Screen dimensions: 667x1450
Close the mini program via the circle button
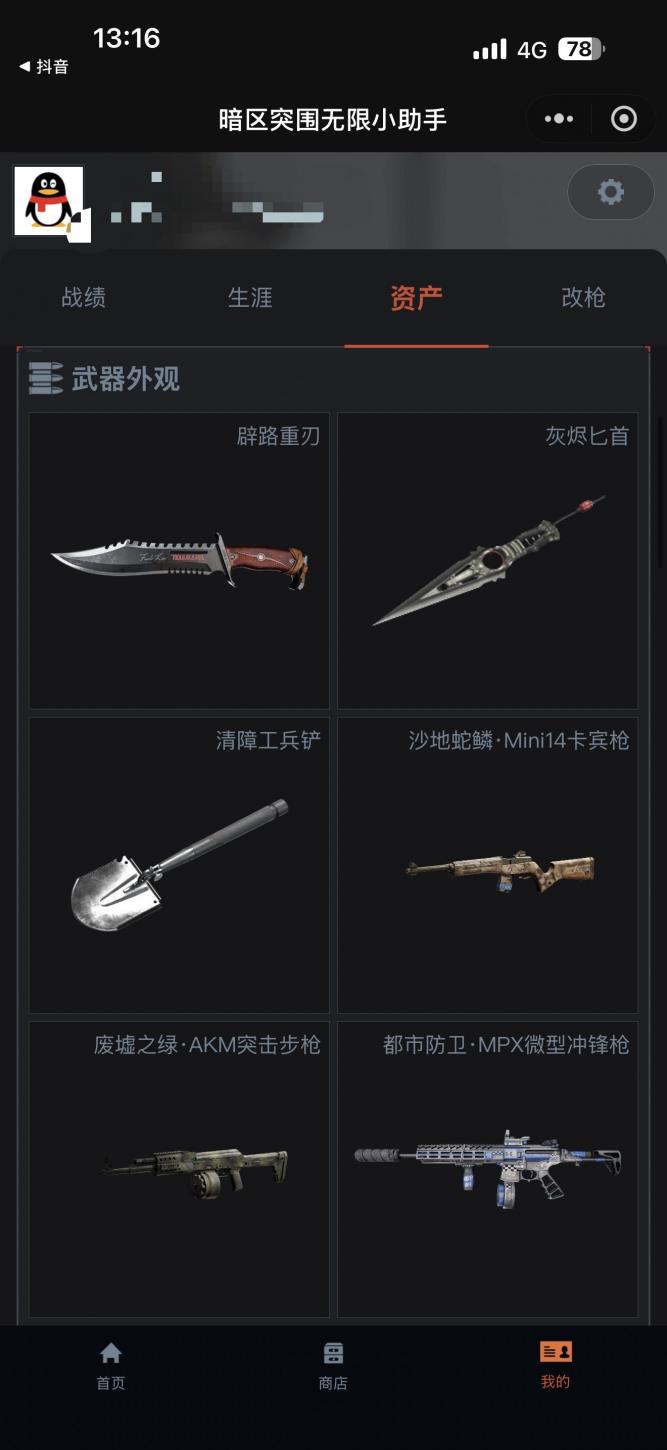(624, 119)
